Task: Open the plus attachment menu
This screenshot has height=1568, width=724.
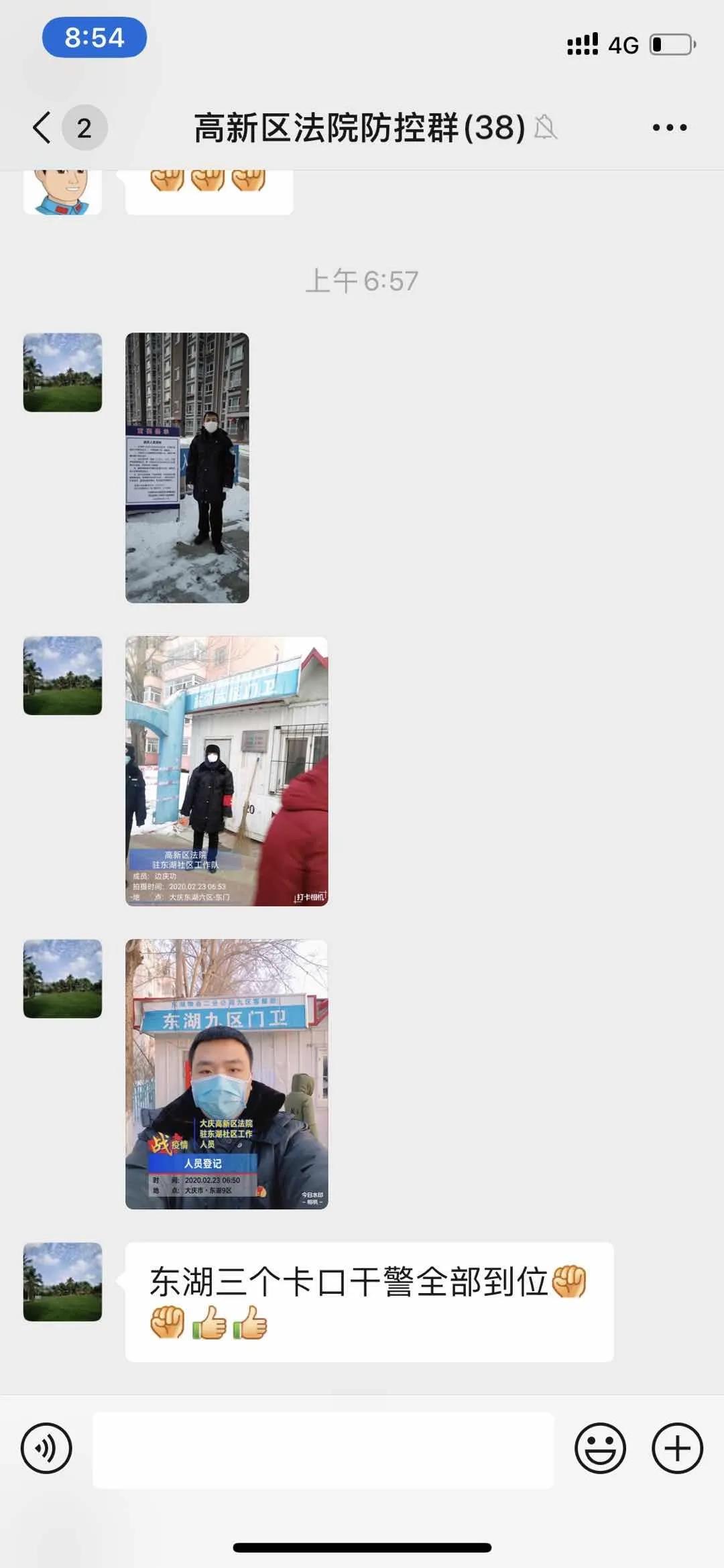Action: tap(677, 1448)
